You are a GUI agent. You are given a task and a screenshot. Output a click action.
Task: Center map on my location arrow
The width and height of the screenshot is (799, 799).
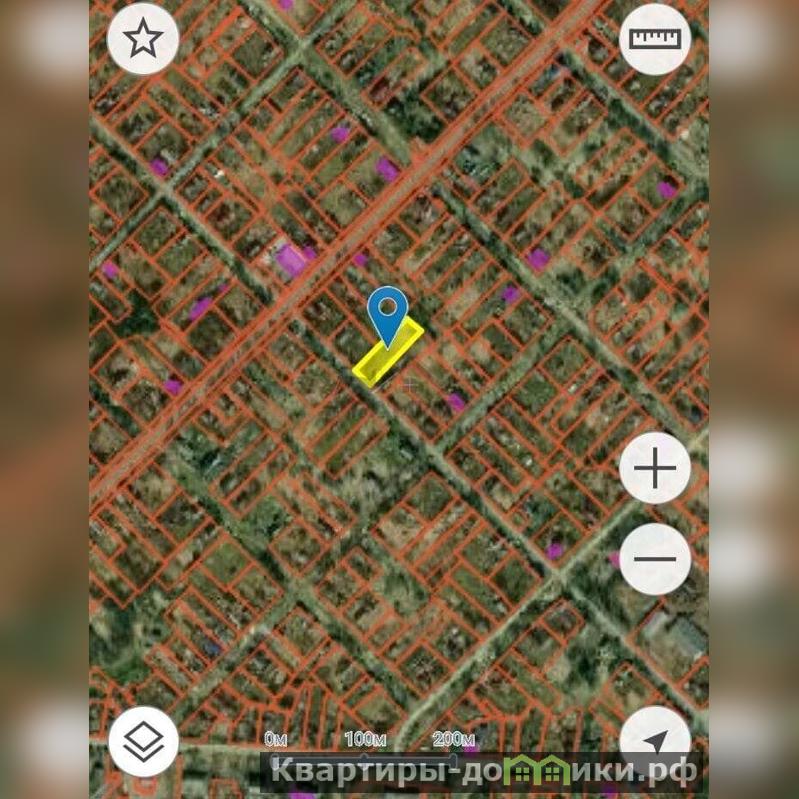point(655,742)
